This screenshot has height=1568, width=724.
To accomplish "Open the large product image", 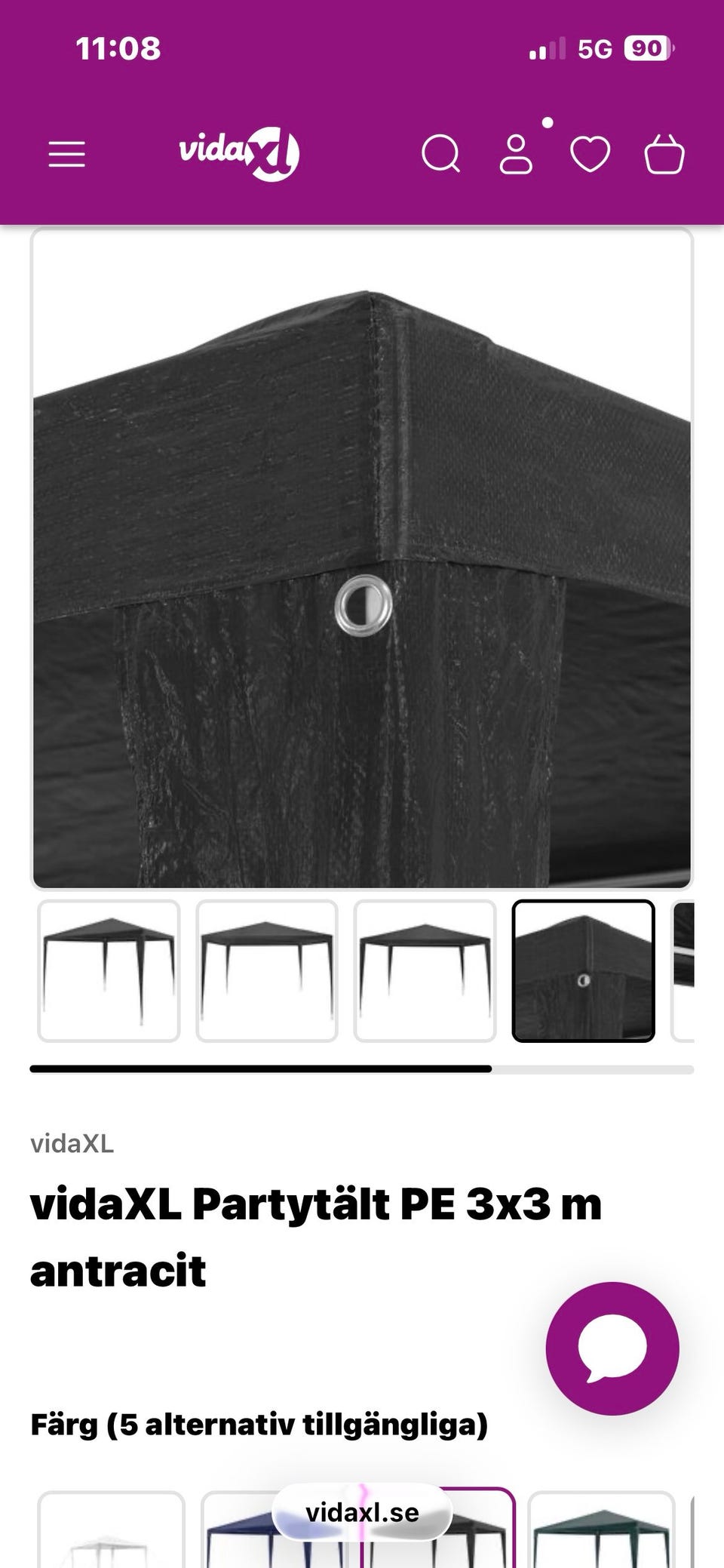I will (x=362, y=558).
